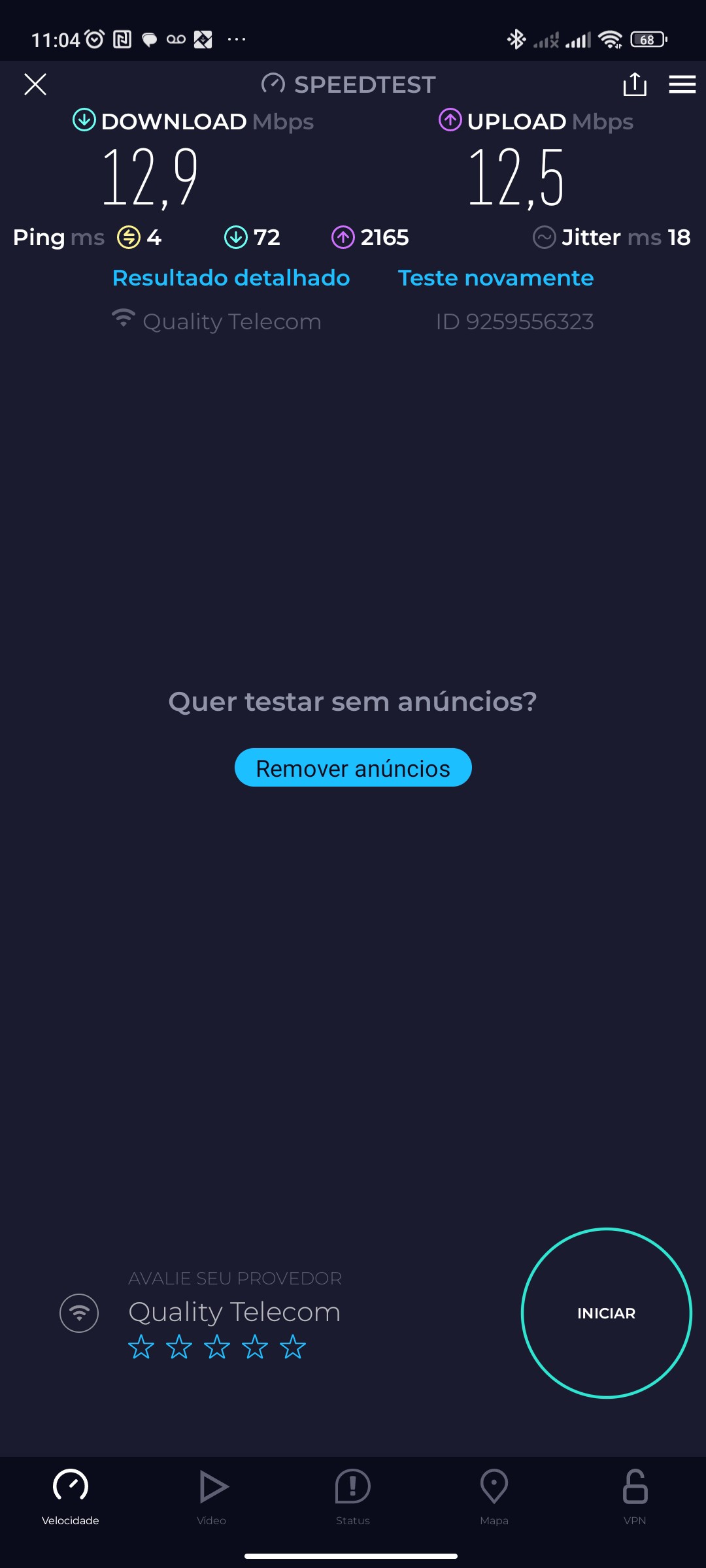Share the speed test result

pos(635,84)
